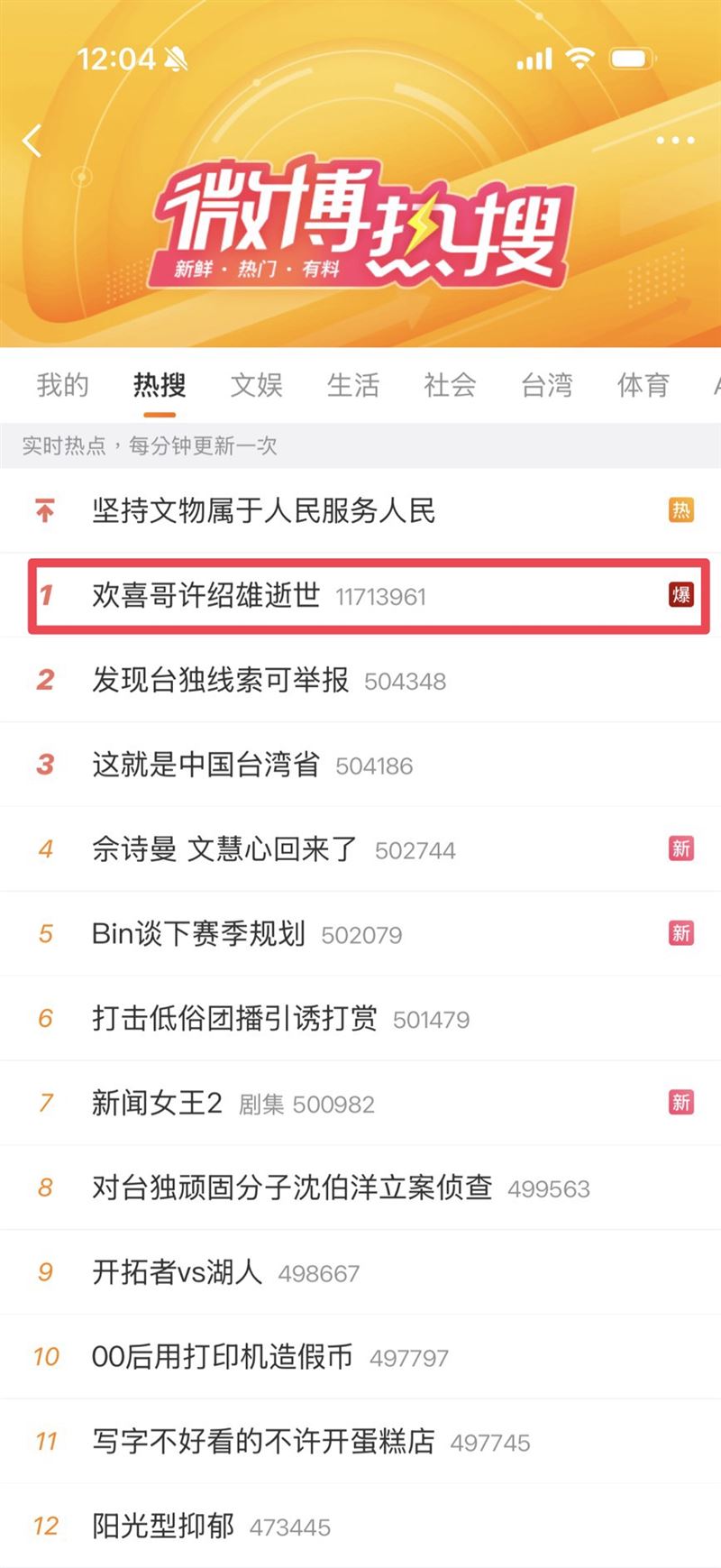View topic 打击低俗团播引诱打赏
The image size is (721, 1568).
pyautogui.click(x=234, y=1019)
